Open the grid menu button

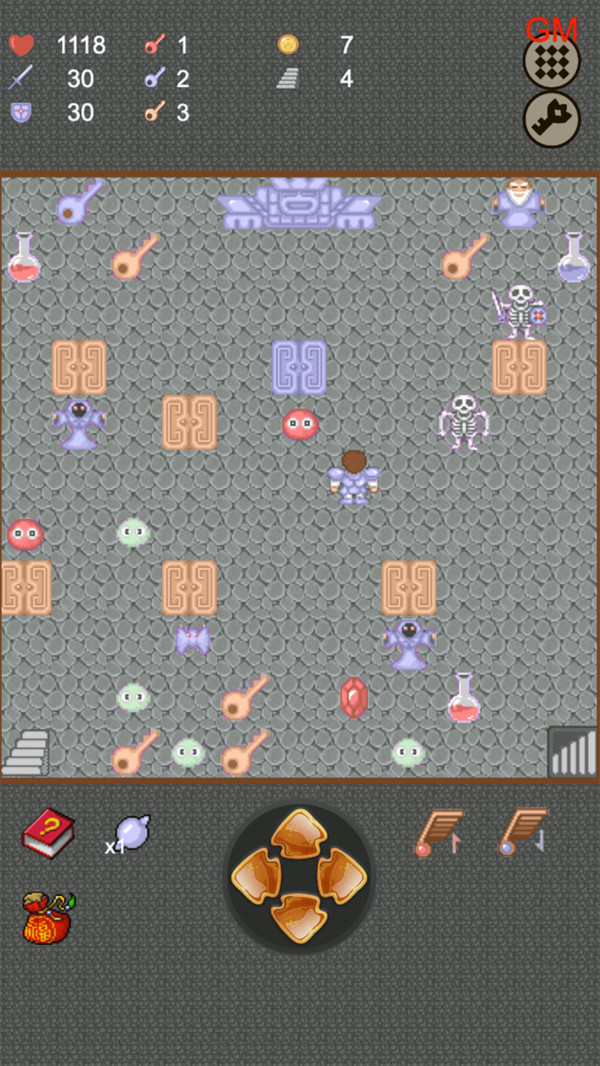pyautogui.click(x=551, y=60)
